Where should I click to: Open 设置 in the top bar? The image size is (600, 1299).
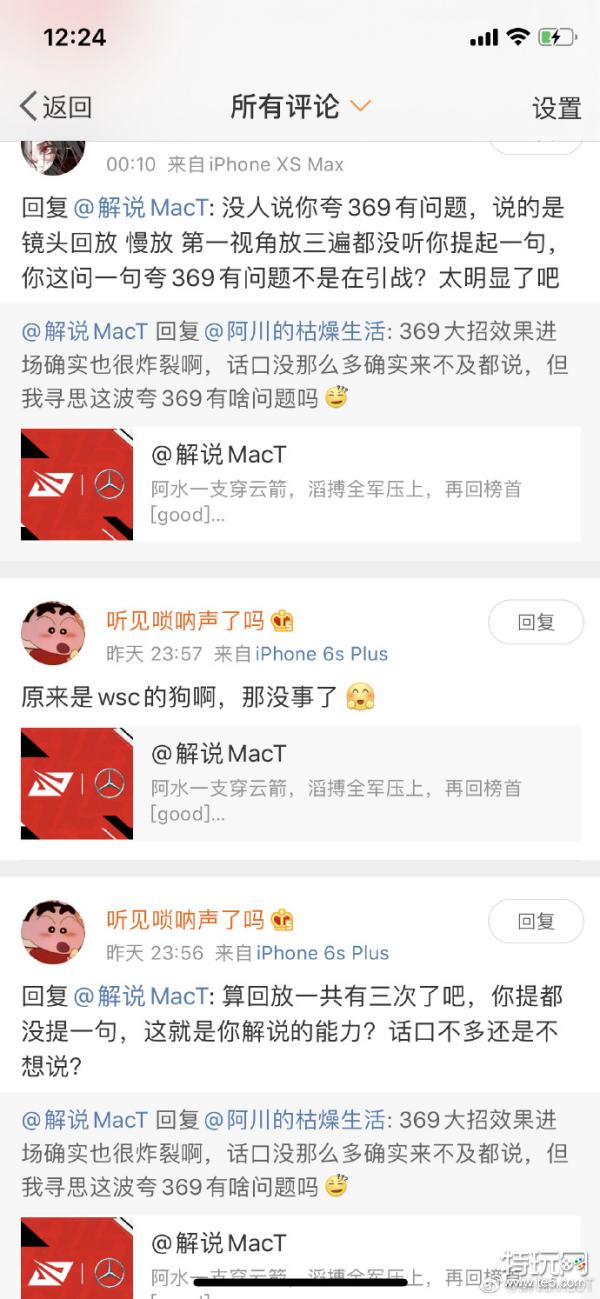point(556,108)
